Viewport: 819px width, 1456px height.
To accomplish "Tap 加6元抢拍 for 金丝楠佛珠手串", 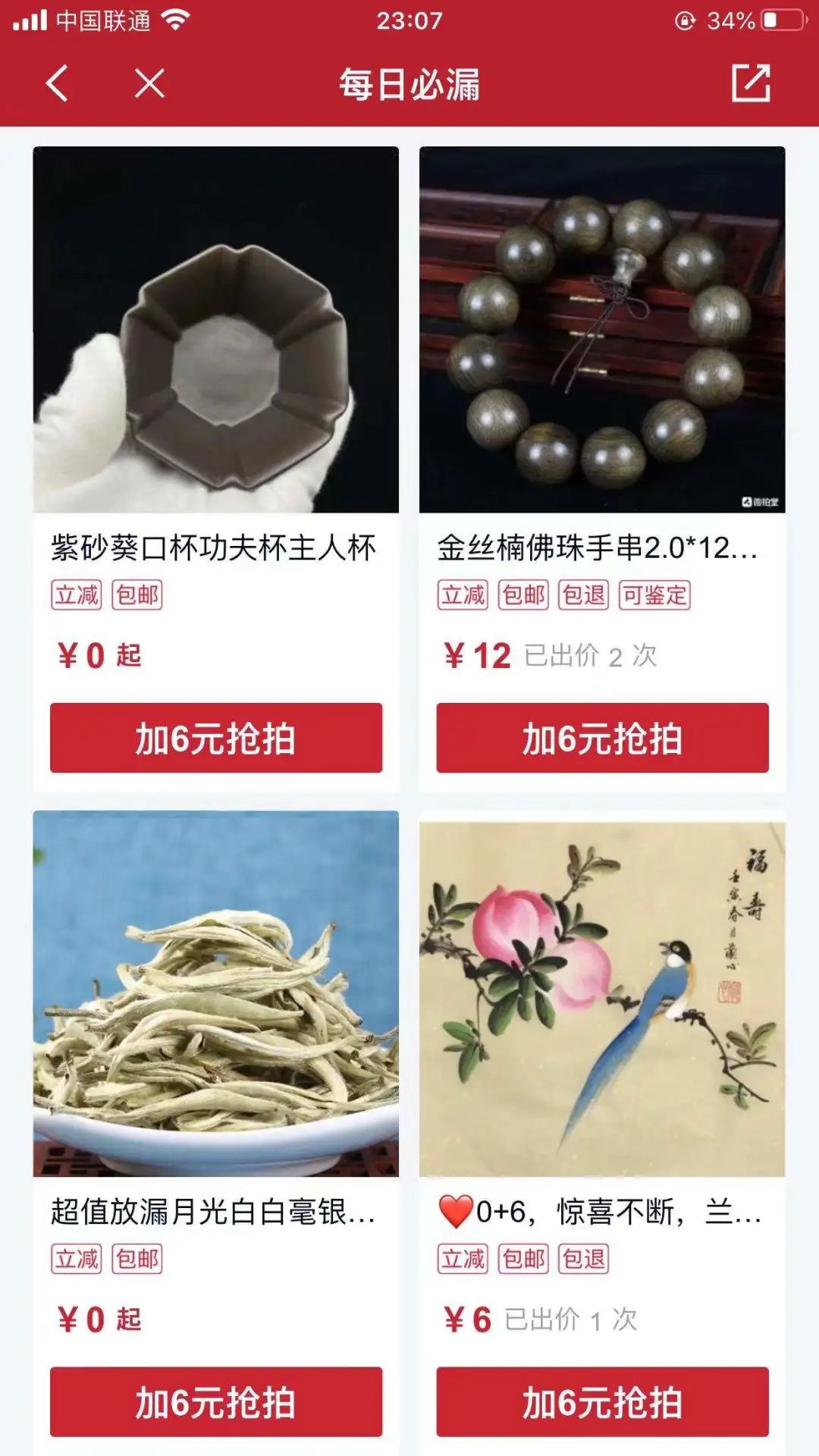I will click(602, 738).
